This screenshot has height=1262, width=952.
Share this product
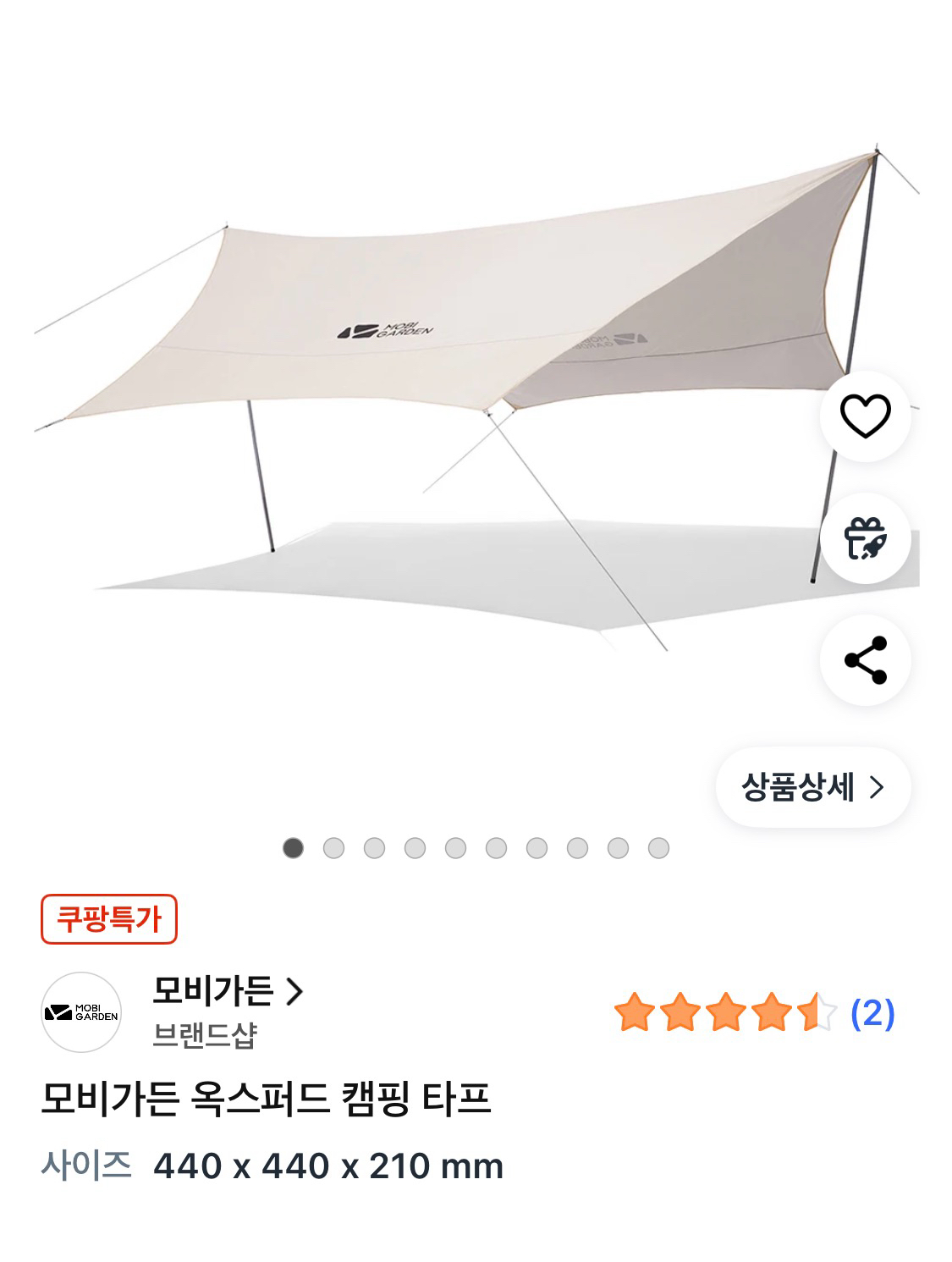click(865, 660)
